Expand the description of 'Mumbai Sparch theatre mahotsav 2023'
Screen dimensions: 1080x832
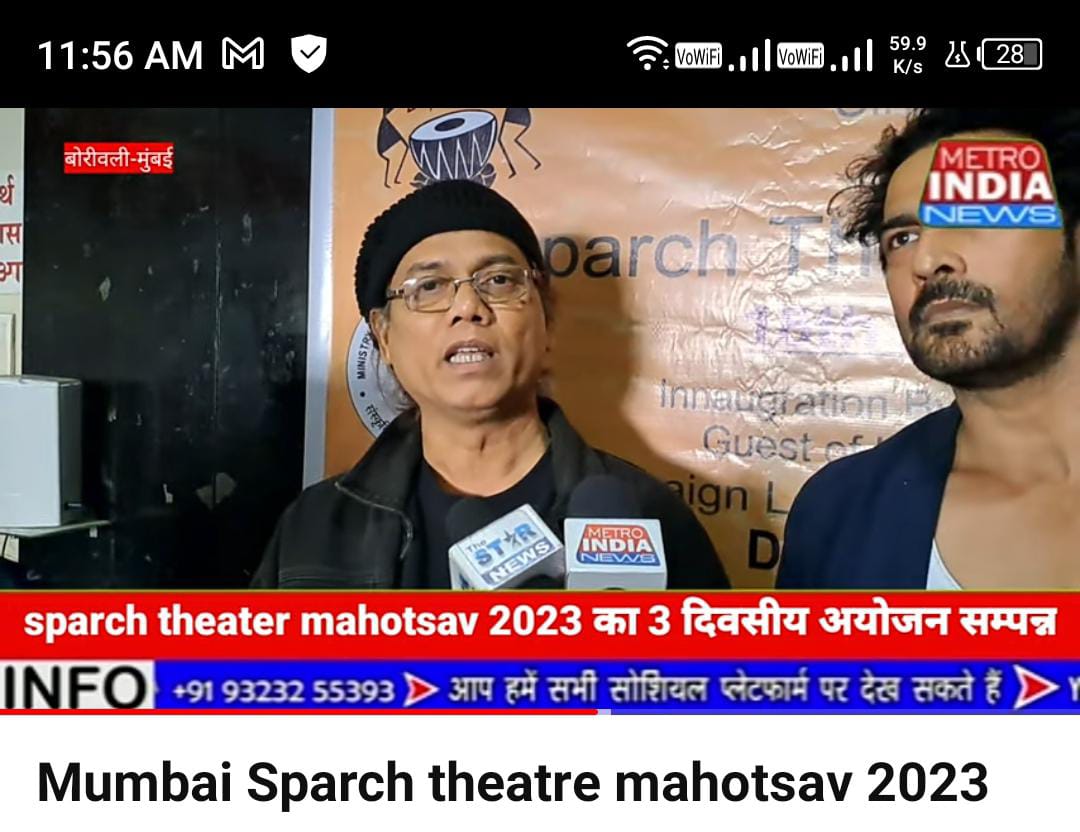(x=512, y=783)
